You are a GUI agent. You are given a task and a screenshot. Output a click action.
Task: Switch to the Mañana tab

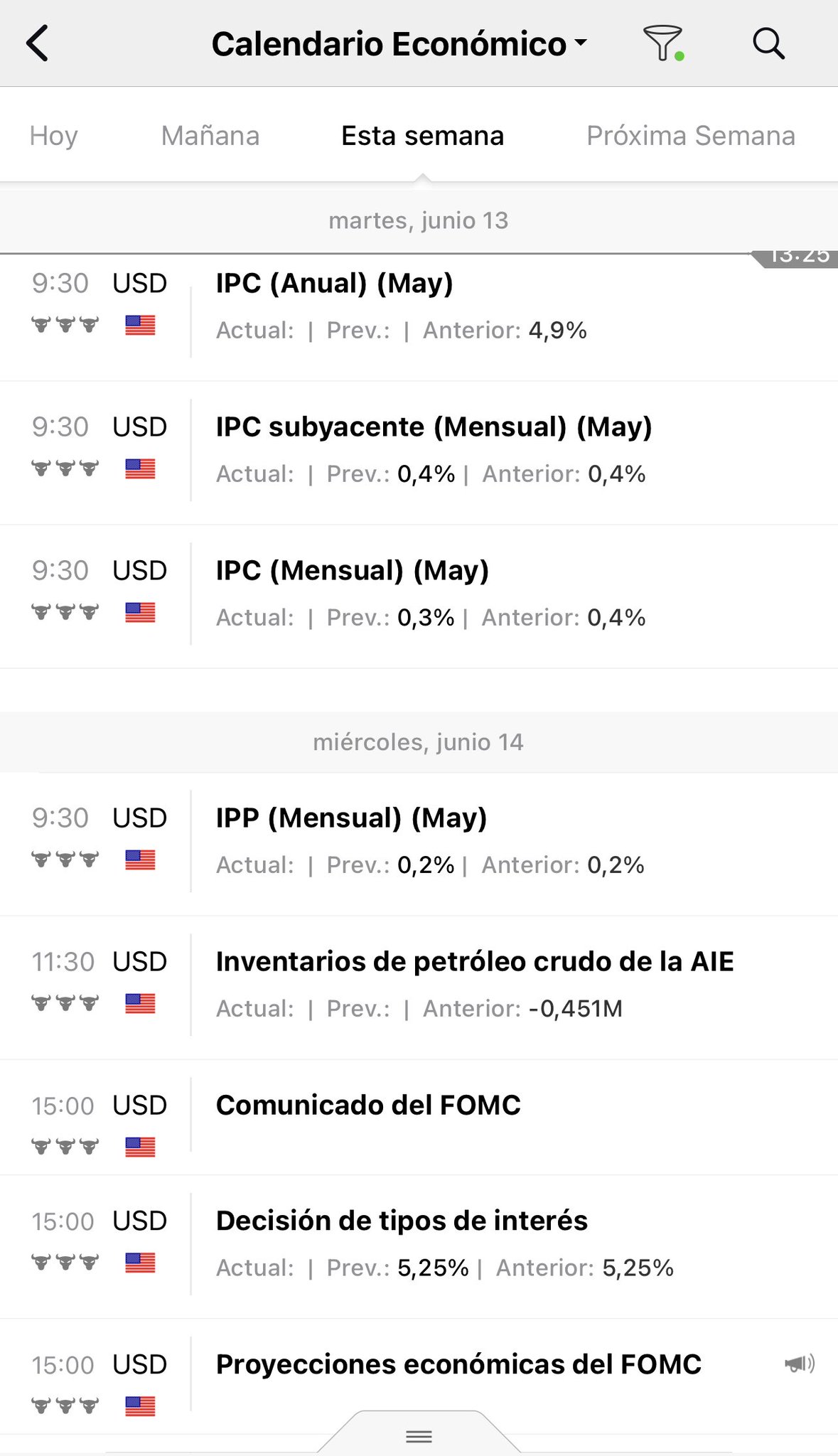[210, 135]
